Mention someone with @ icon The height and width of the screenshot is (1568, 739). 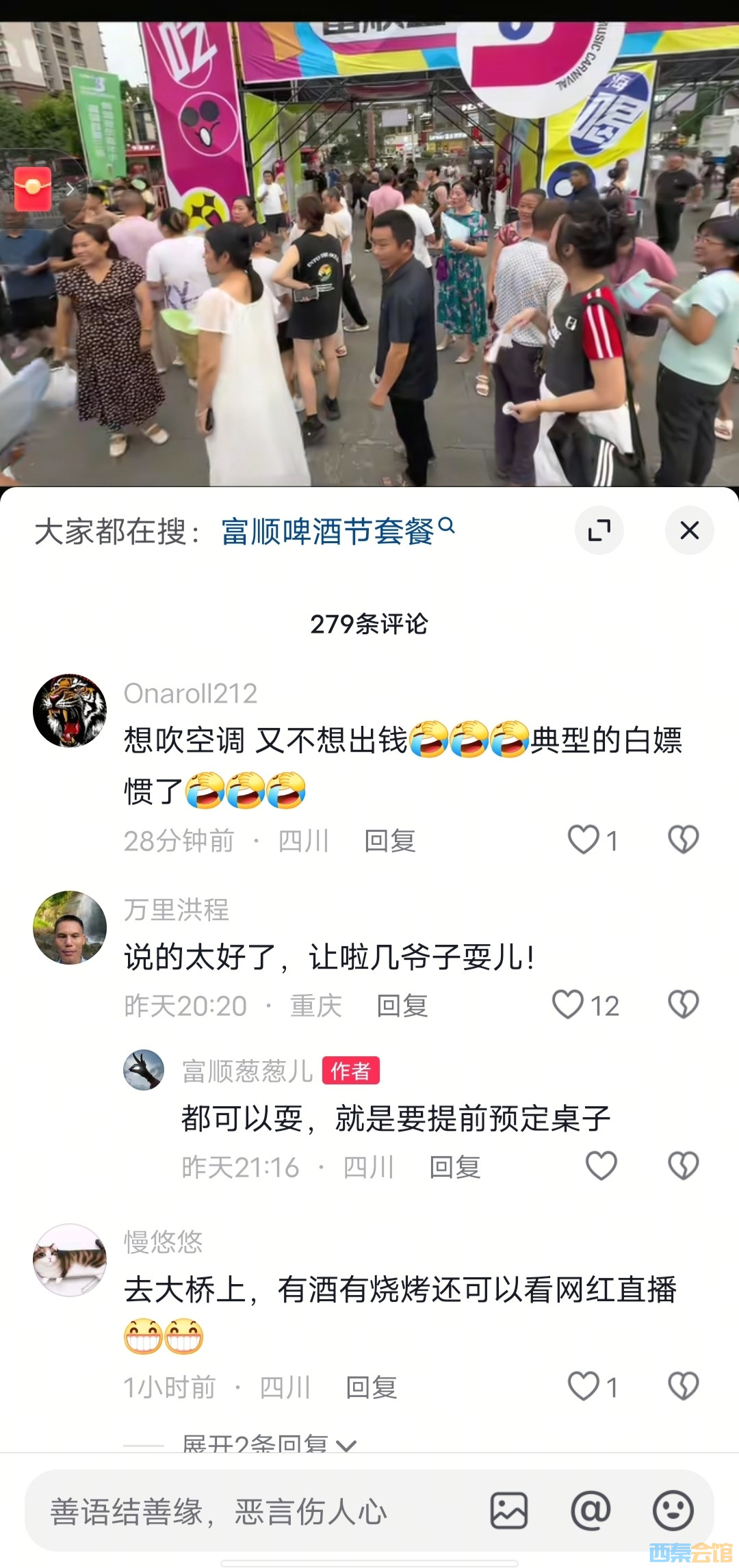[591, 1511]
